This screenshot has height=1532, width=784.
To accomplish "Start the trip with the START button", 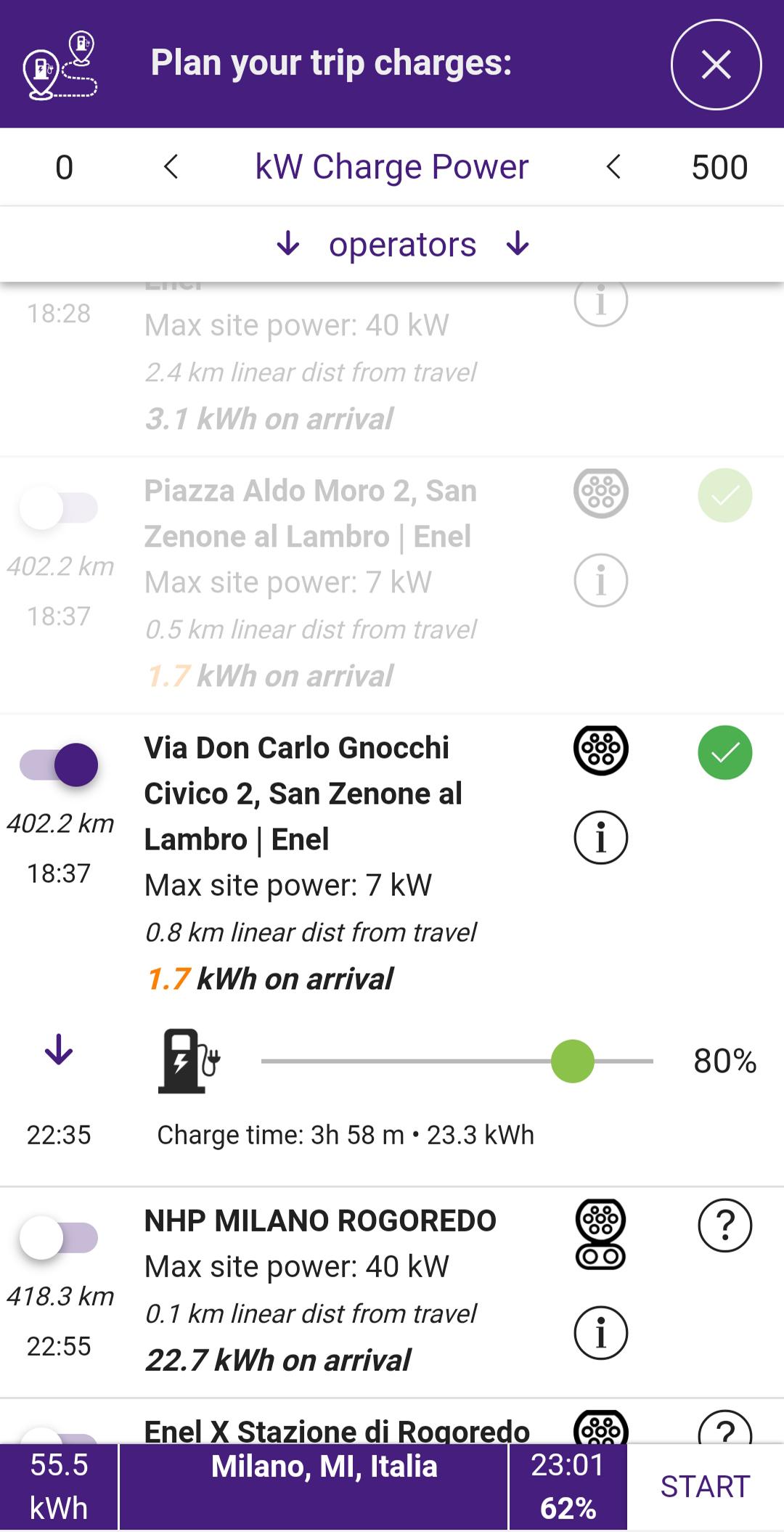I will (x=705, y=1486).
